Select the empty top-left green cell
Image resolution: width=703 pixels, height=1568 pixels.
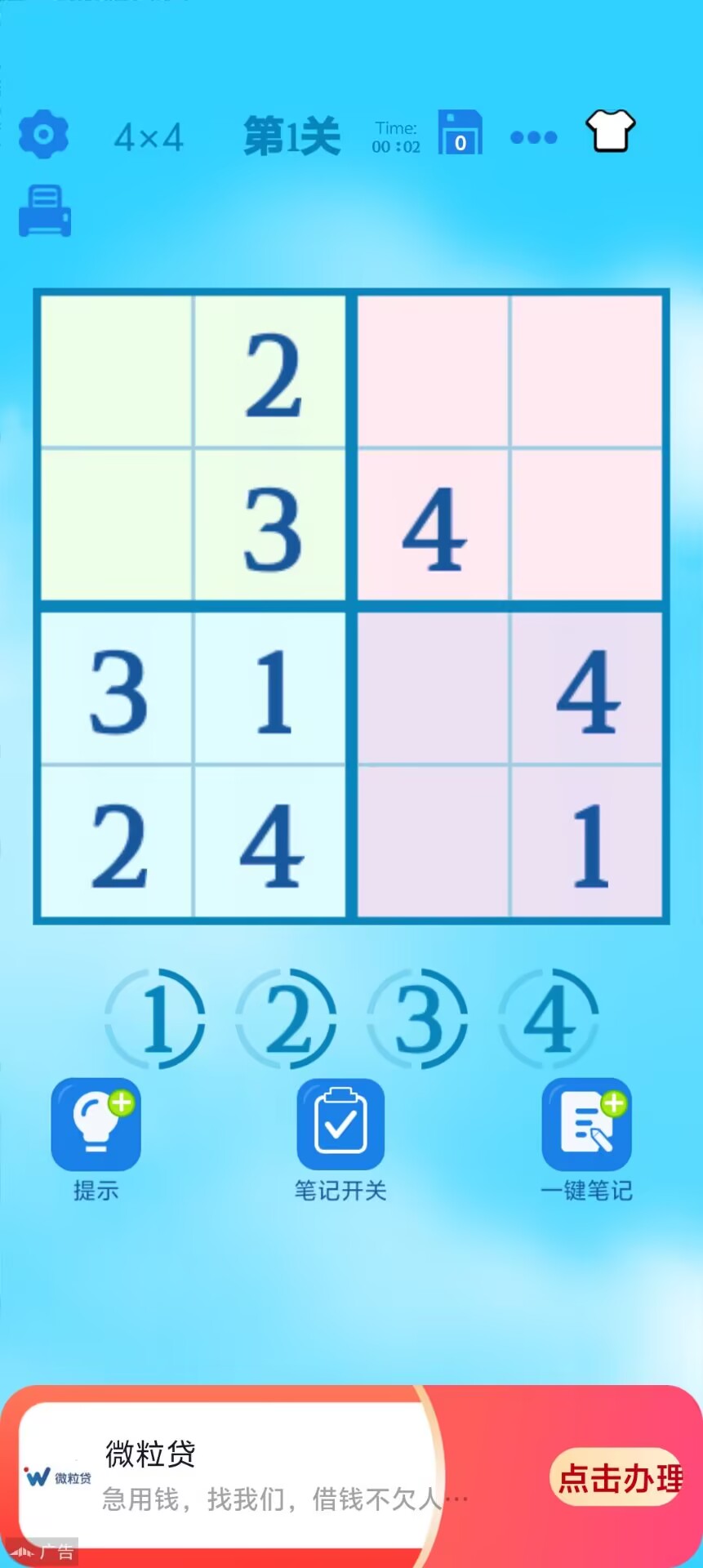coord(118,372)
